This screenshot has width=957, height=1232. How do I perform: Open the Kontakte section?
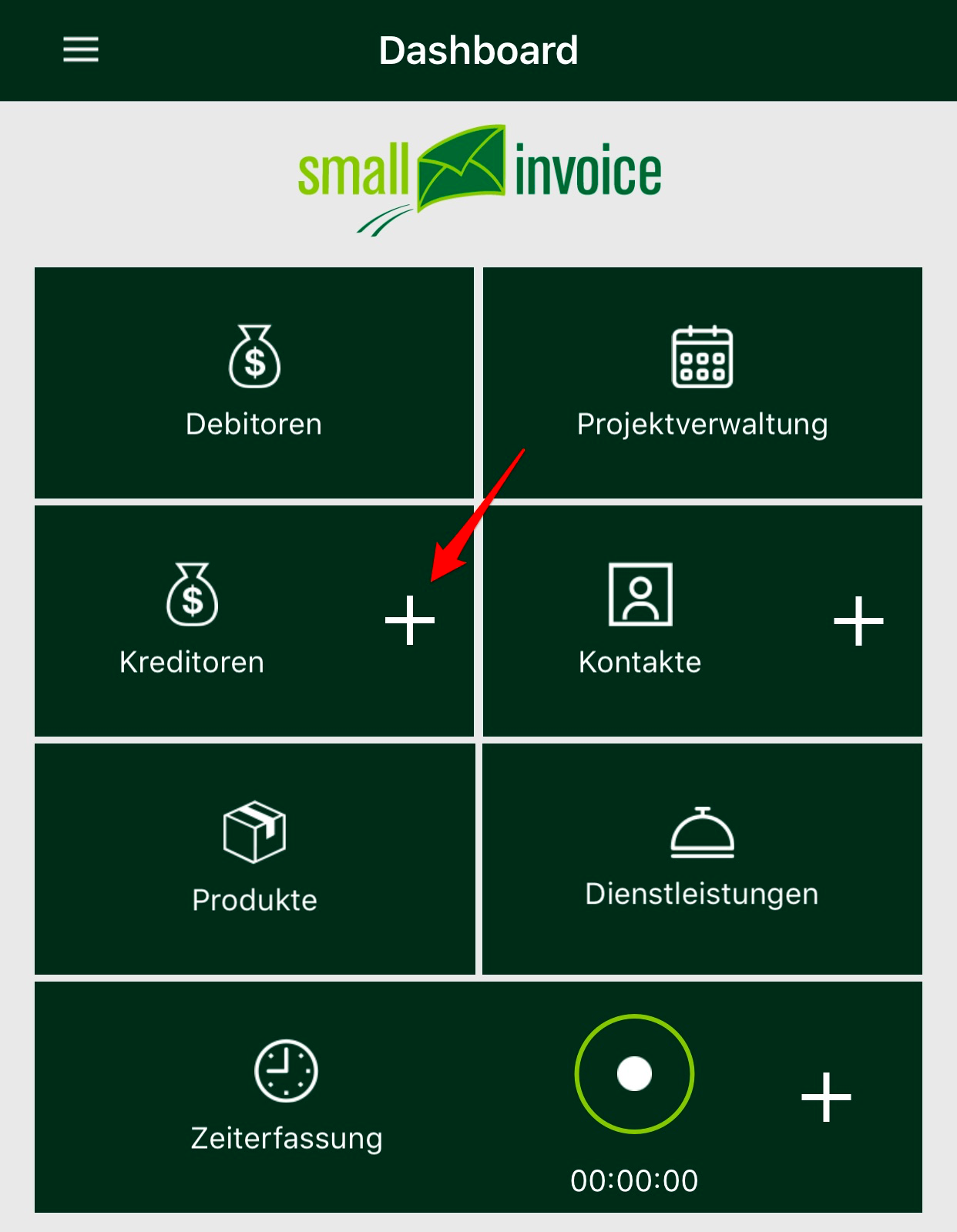click(640, 620)
